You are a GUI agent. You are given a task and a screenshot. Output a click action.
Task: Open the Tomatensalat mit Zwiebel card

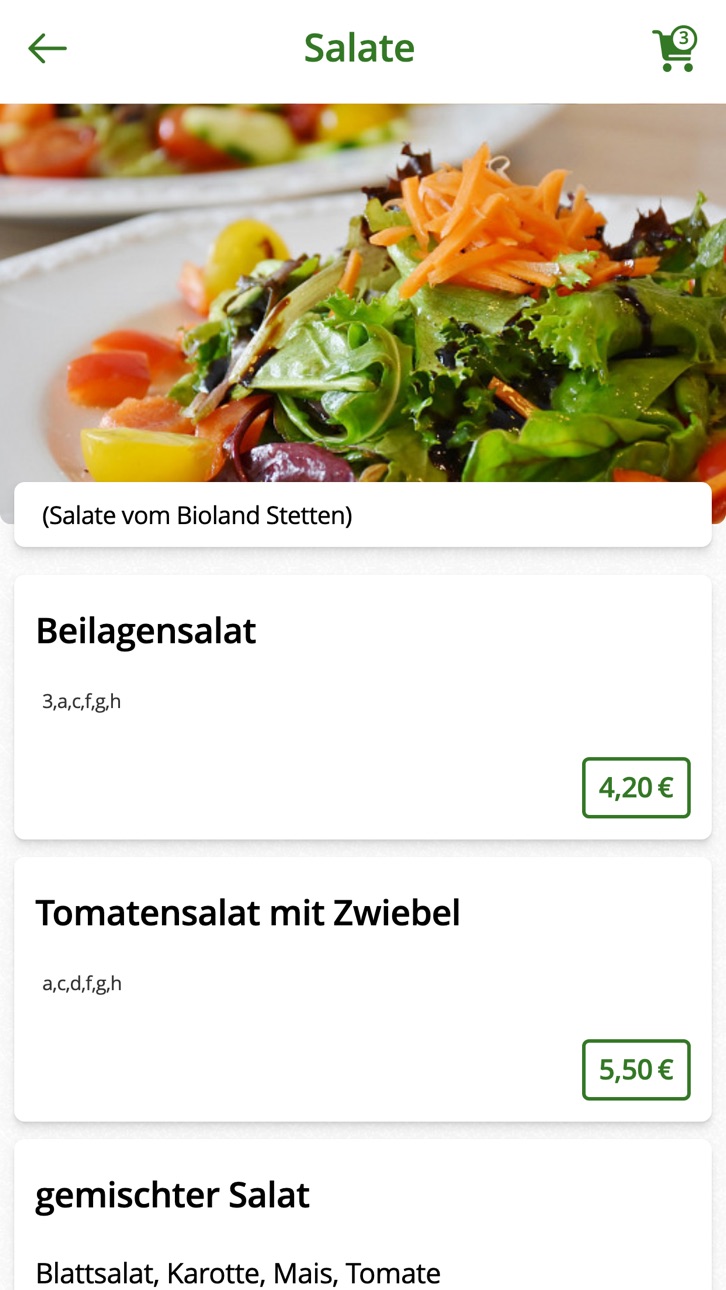pos(363,989)
